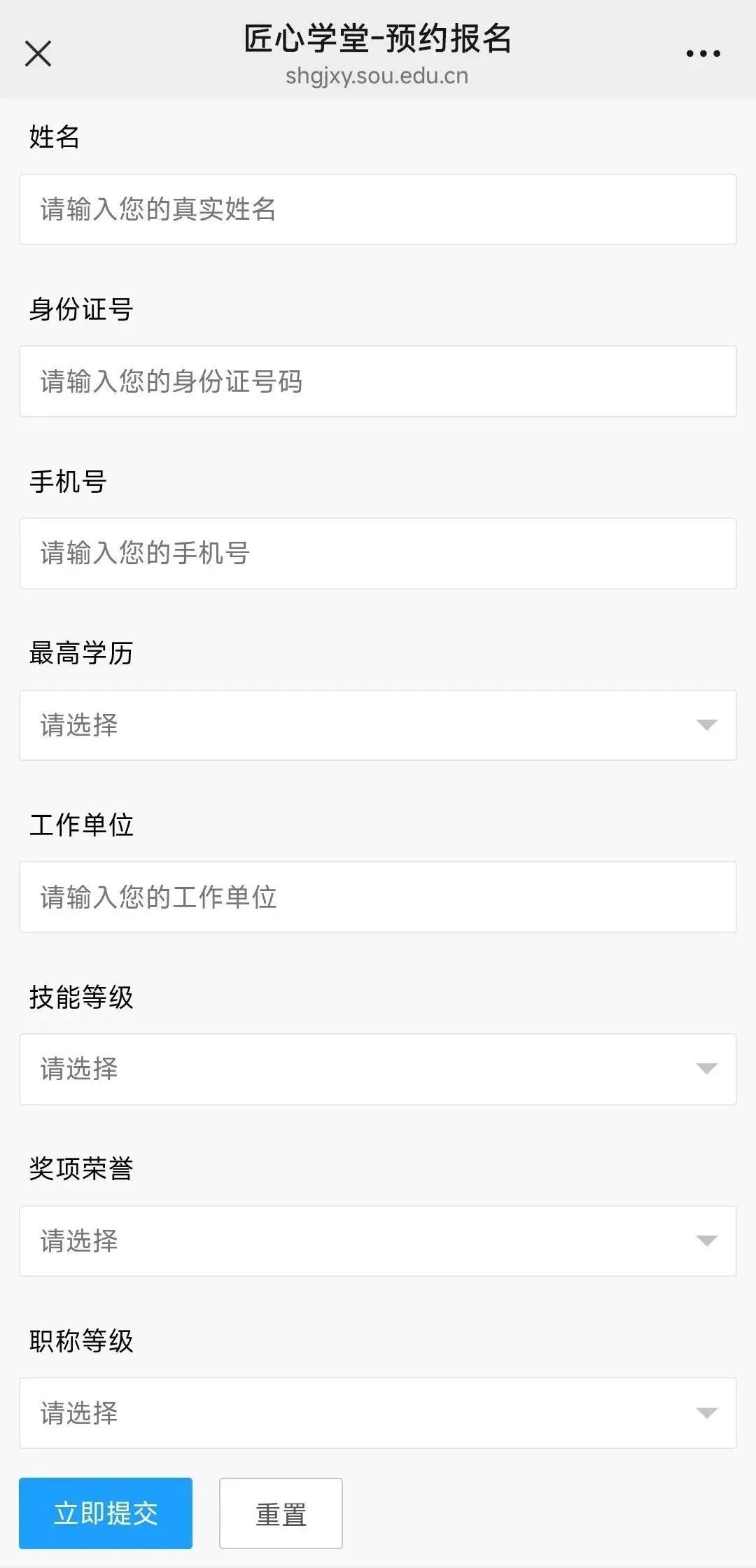Viewport: 756px width, 1568px height.
Task: Expand the 奖项荣誉 selector
Action: [378, 1241]
